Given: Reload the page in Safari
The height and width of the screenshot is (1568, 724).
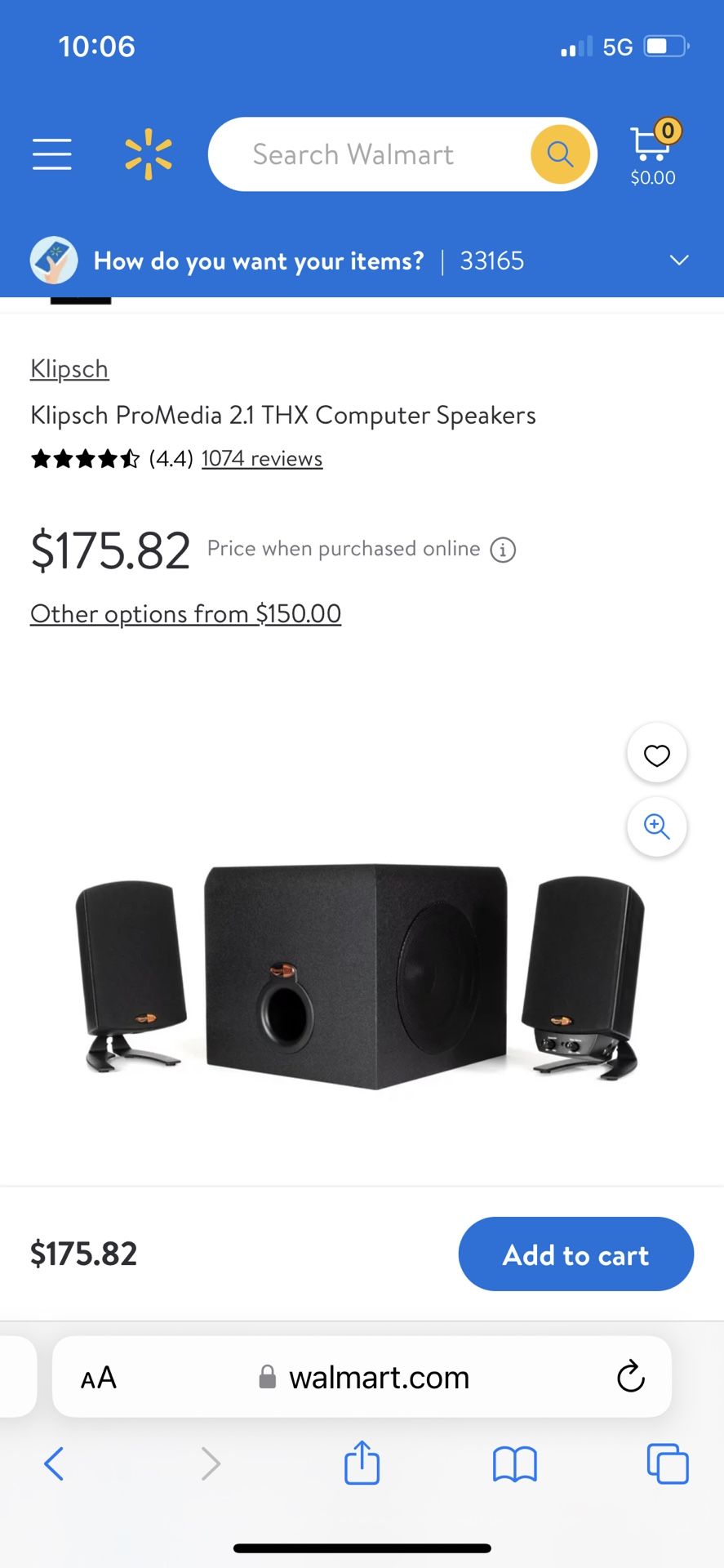Looking at the screenshot, I should coord(630,1377).
